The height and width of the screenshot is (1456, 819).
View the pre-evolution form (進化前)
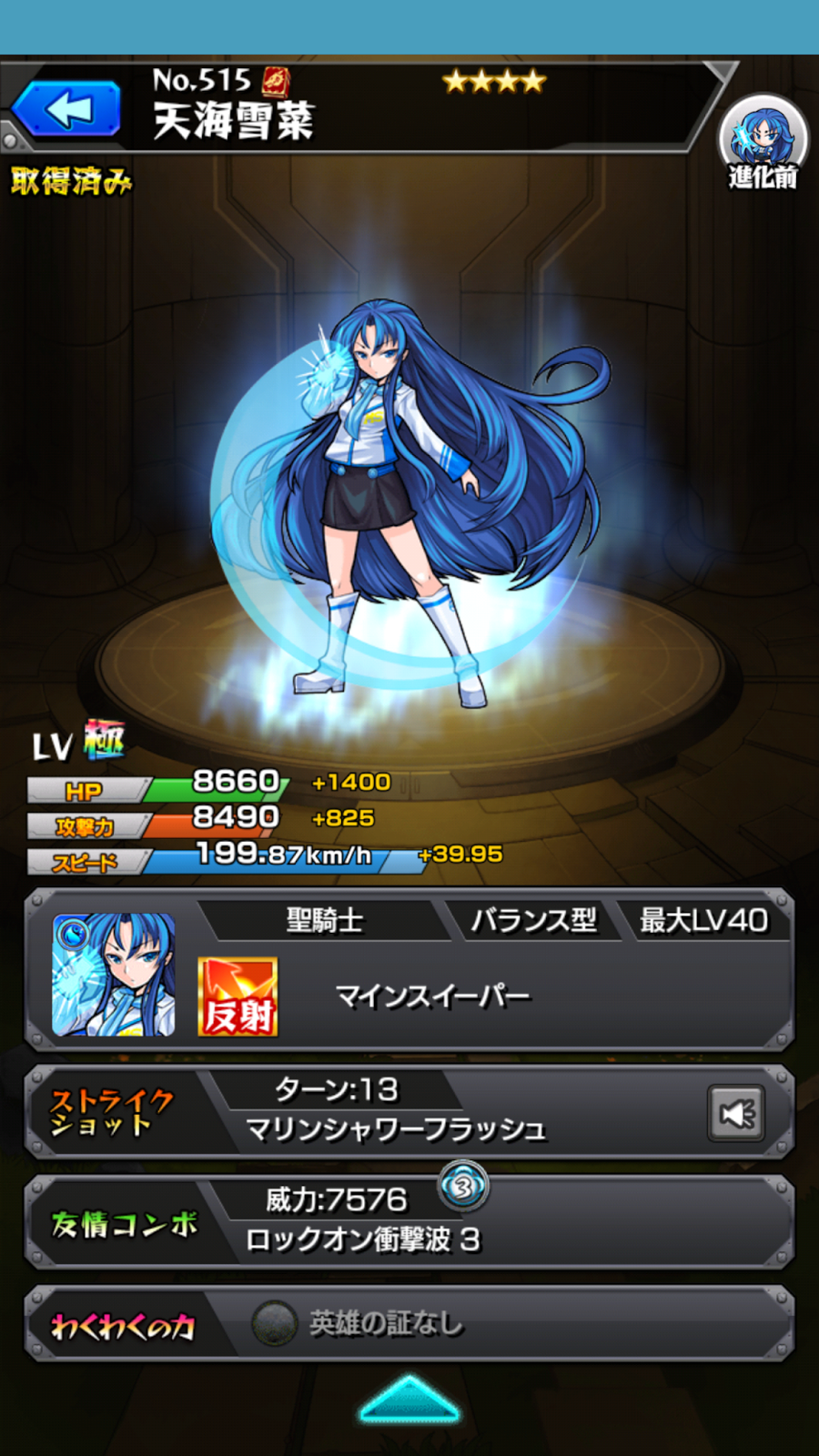pos(763,143)
